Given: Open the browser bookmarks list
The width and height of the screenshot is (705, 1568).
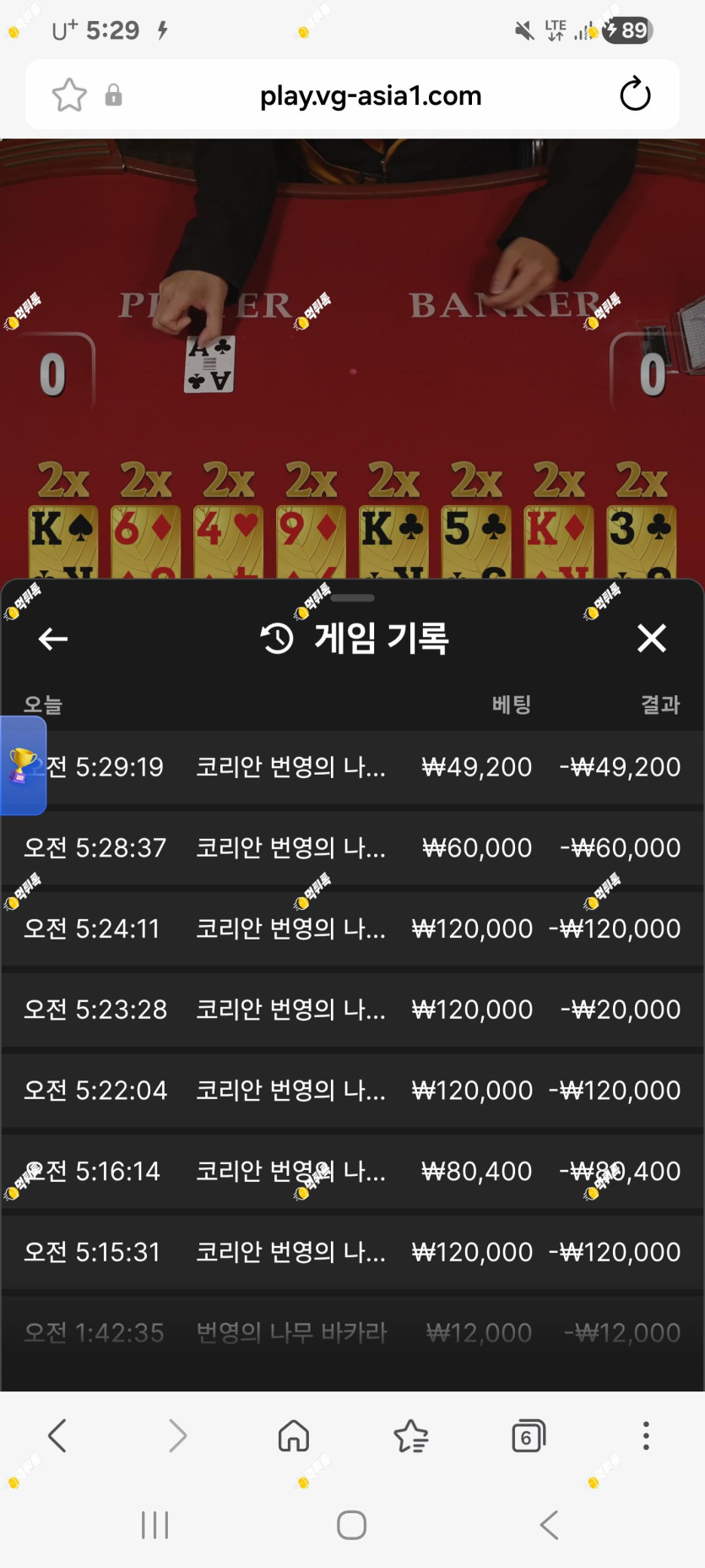Looking at the screenshot, I should point(411,1435).
